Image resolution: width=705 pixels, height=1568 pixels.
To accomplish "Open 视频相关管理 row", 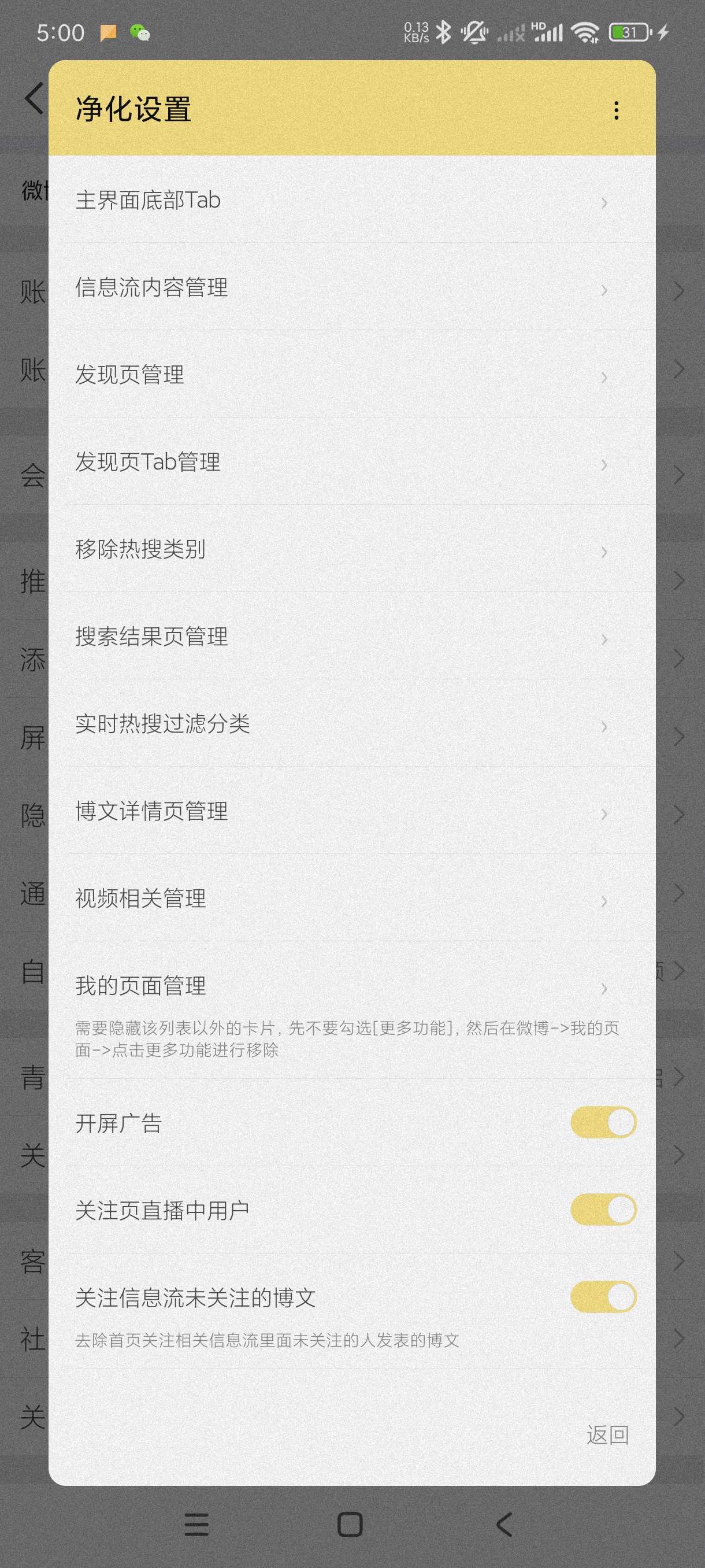I will point(351,898).
